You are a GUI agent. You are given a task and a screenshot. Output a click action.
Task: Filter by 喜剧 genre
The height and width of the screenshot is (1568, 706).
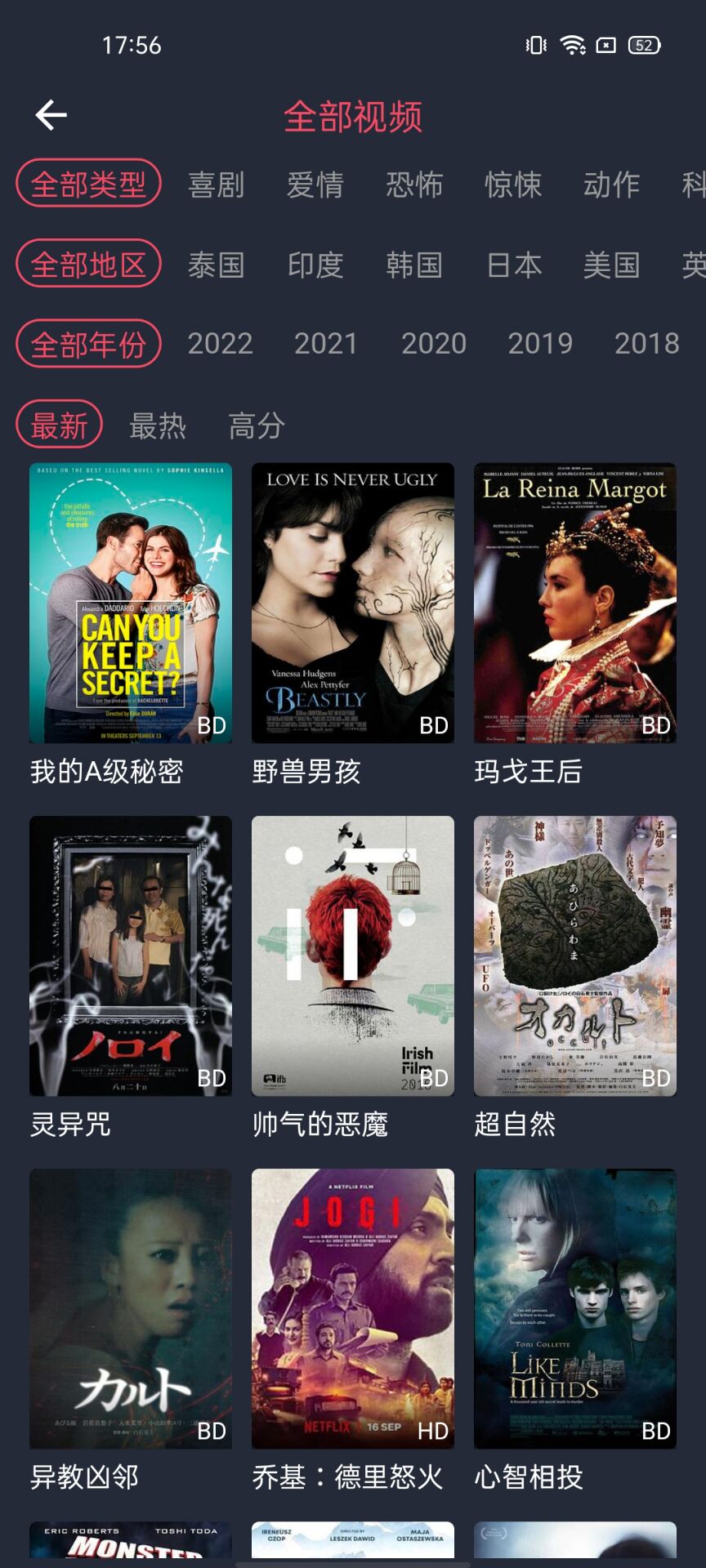click(x=217, y=185)
